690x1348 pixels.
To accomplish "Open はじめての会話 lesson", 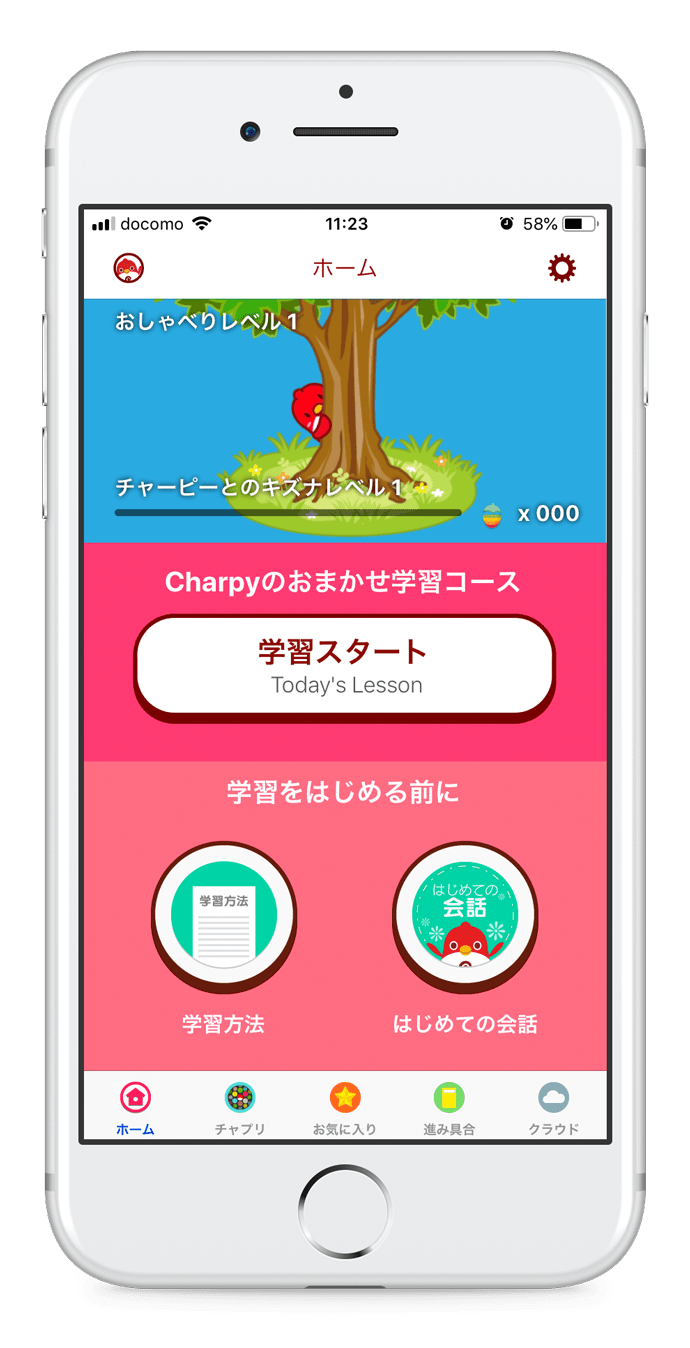I will tap(464, 912).
